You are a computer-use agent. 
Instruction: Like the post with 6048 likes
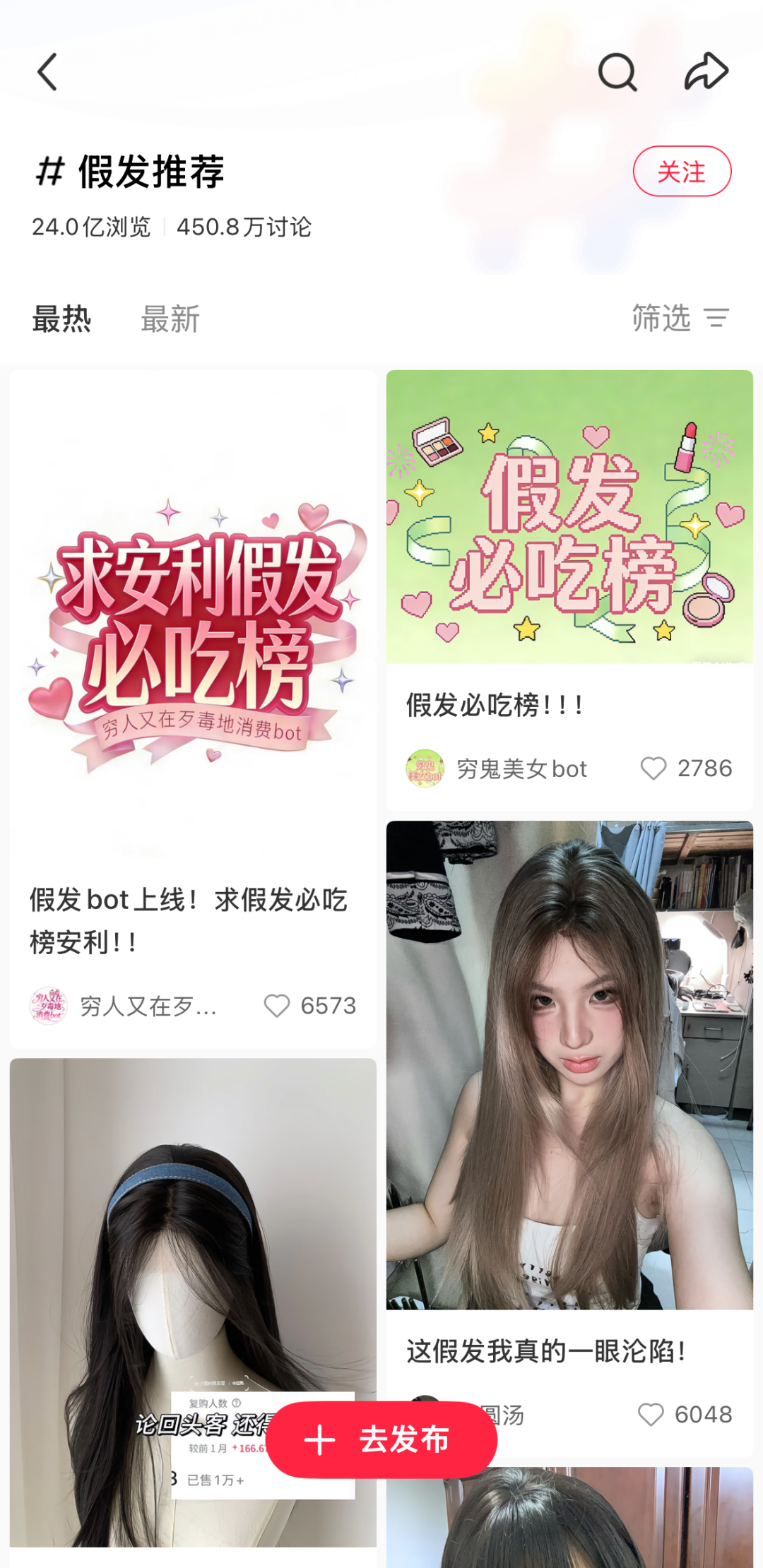(x=651, y=1415)
